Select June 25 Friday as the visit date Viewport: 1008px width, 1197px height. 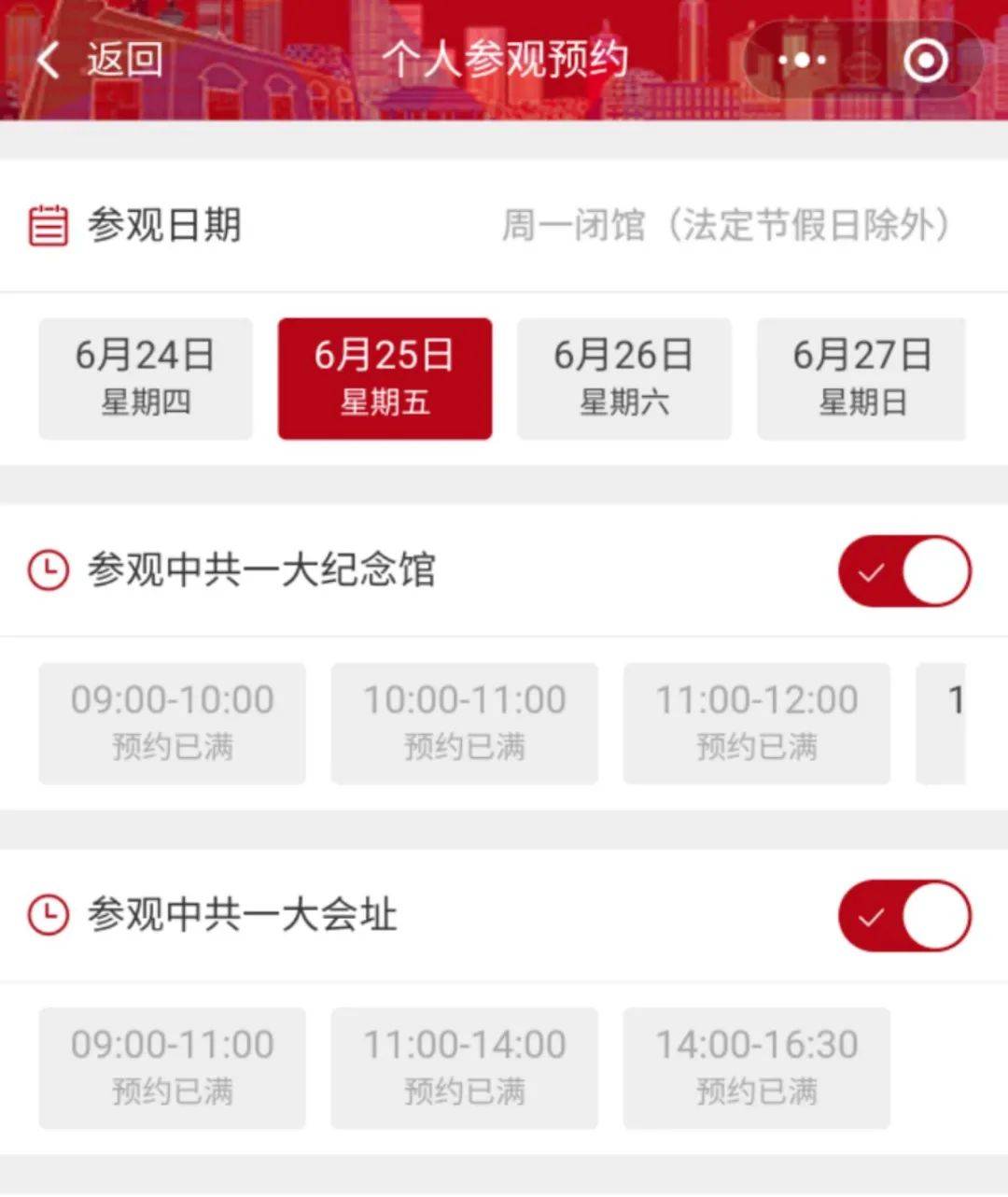[385, 378]
